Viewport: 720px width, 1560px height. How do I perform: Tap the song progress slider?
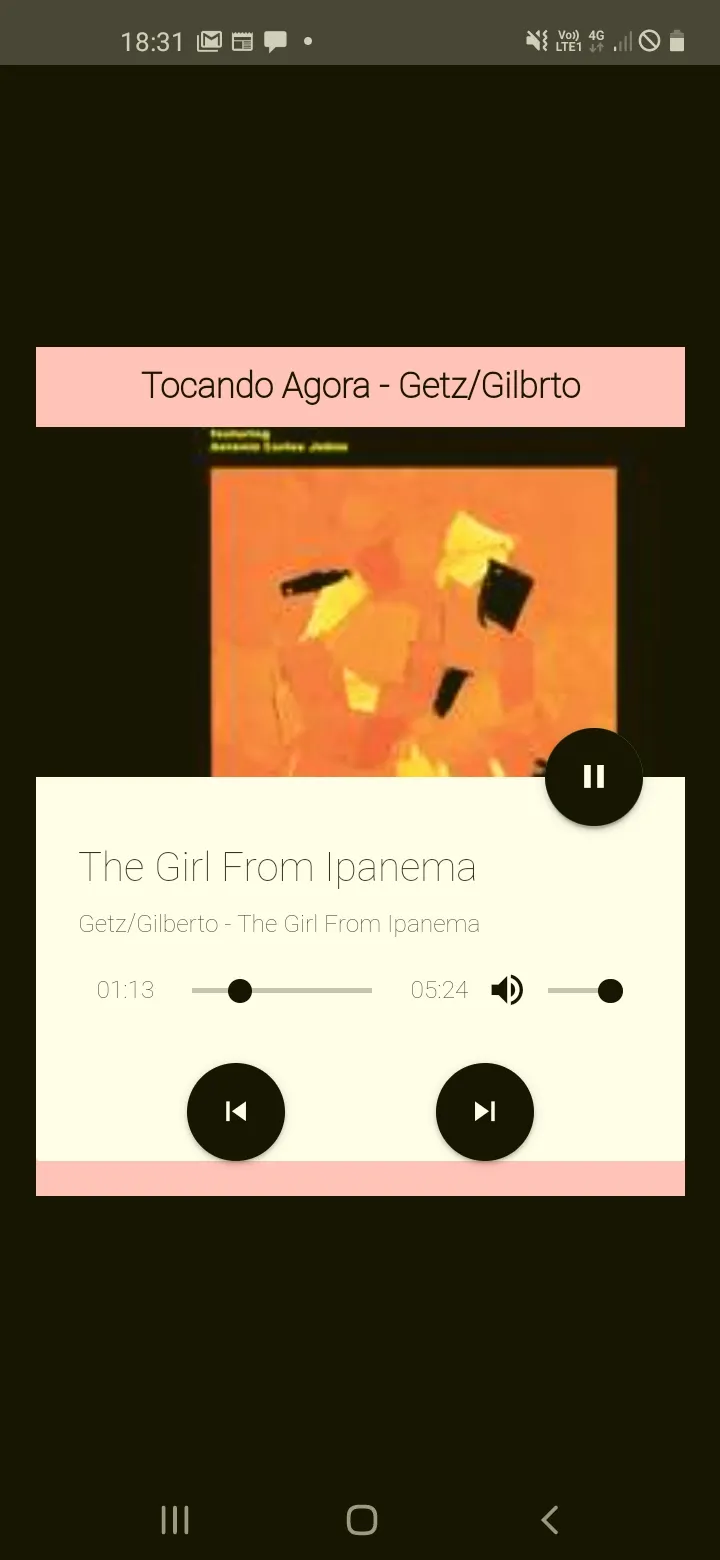pyautogui.click(x=281, y=991)
